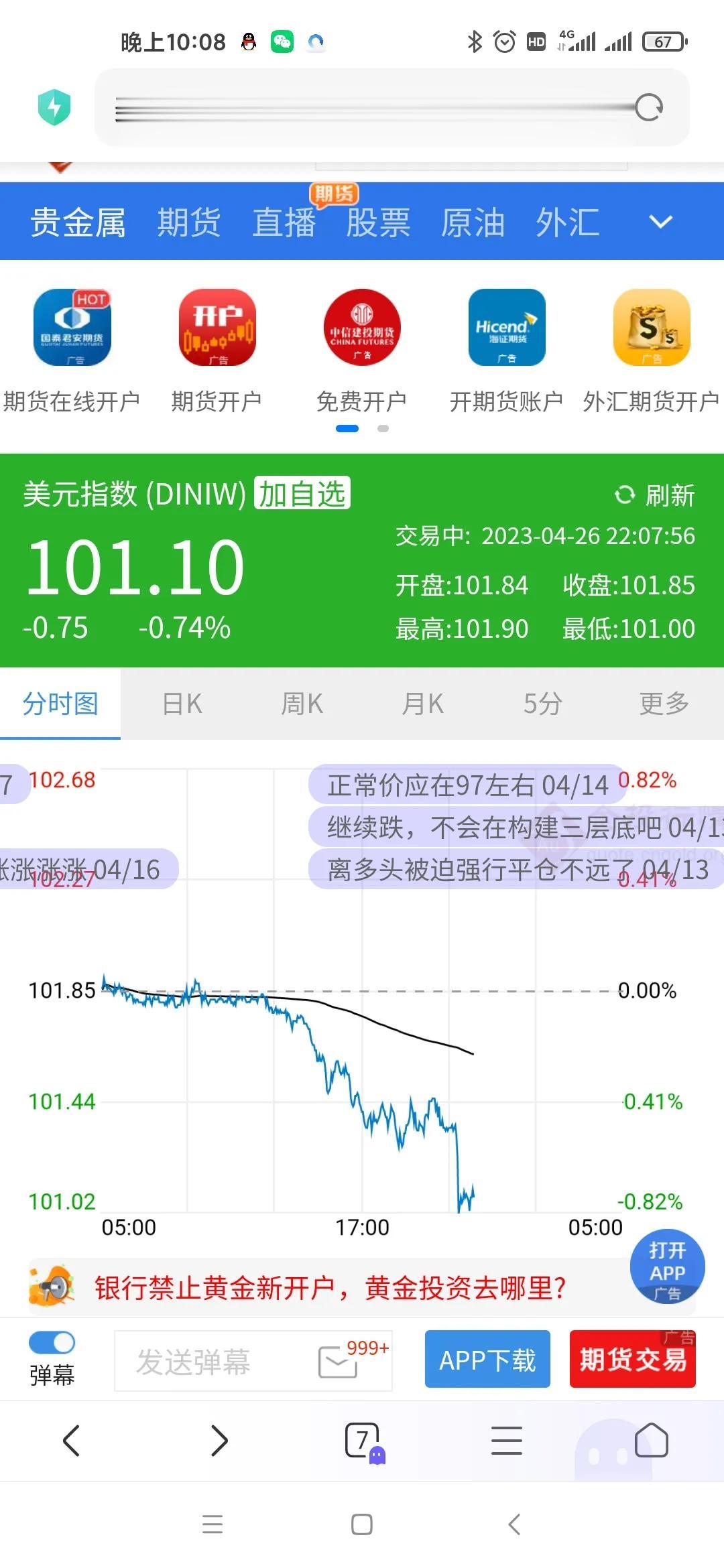Select 股票 in the navigation bar

pyautogui.click(x=379, y=222)
